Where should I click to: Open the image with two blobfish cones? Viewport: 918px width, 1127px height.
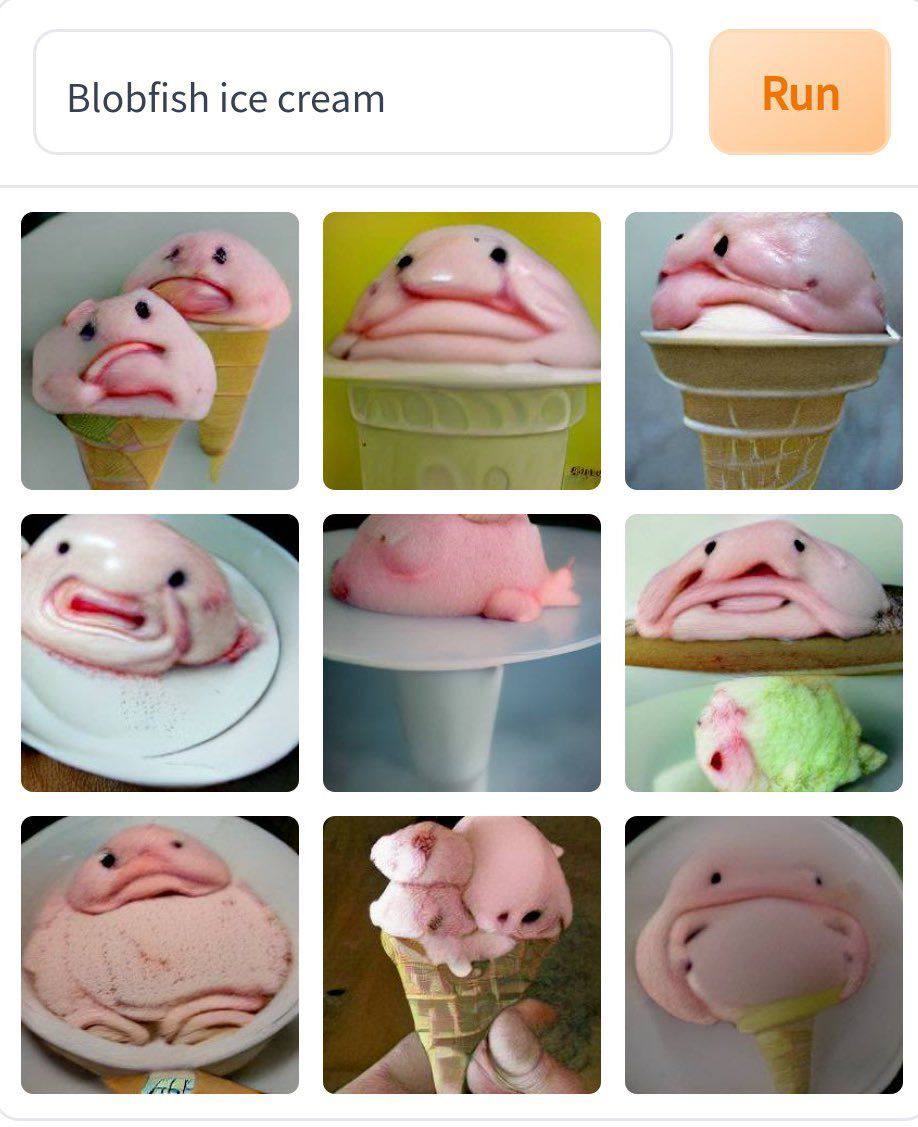click(x=160, y=351)
